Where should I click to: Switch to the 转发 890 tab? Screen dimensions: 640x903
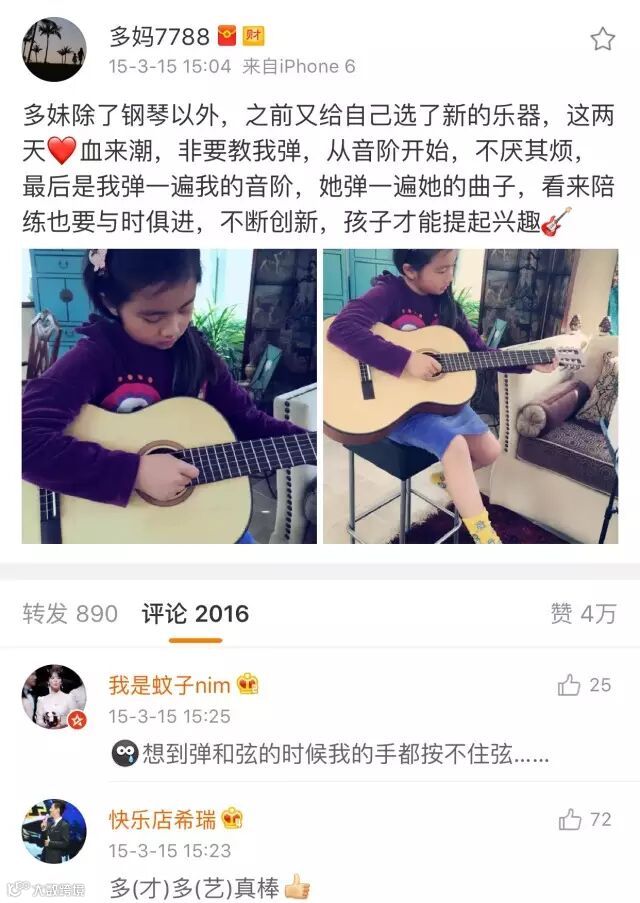[70, 613]
